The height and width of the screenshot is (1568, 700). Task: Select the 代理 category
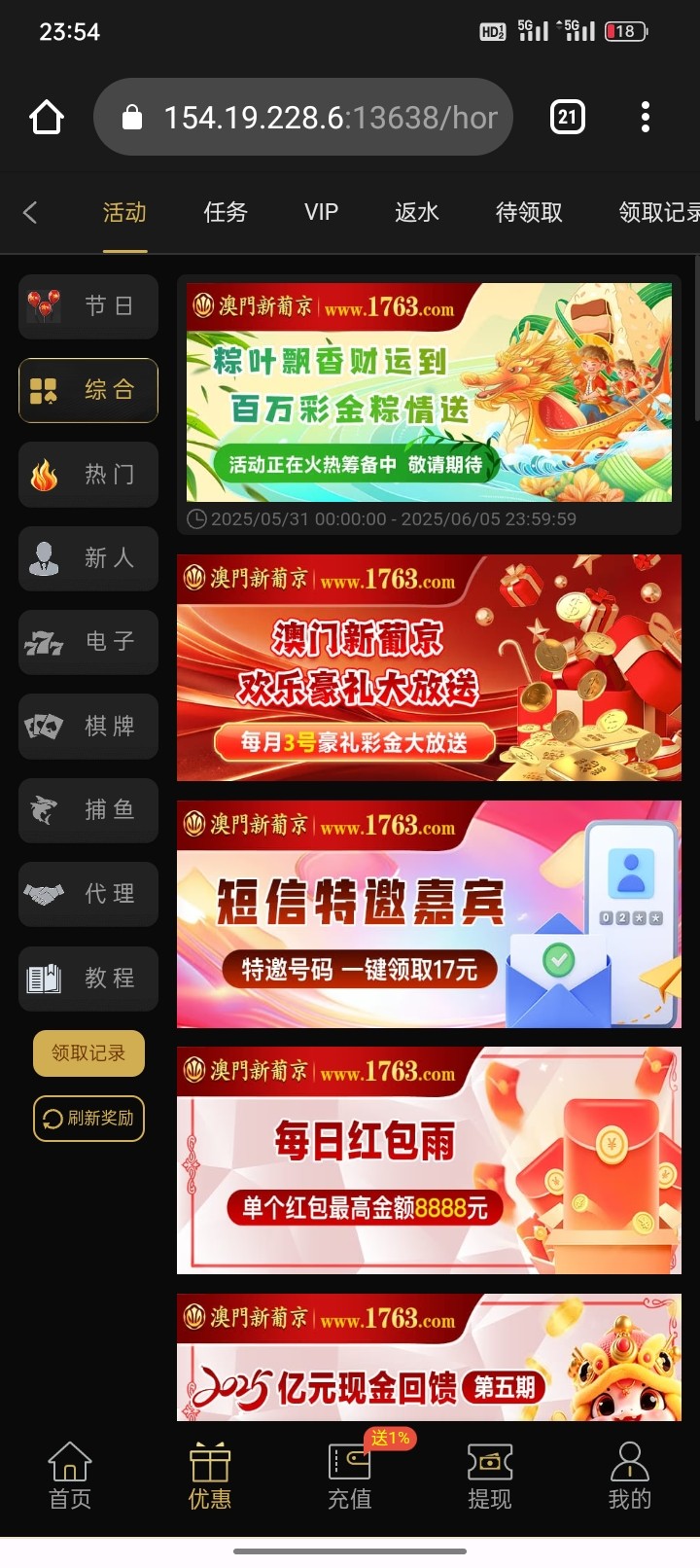(x=88, y=894)
